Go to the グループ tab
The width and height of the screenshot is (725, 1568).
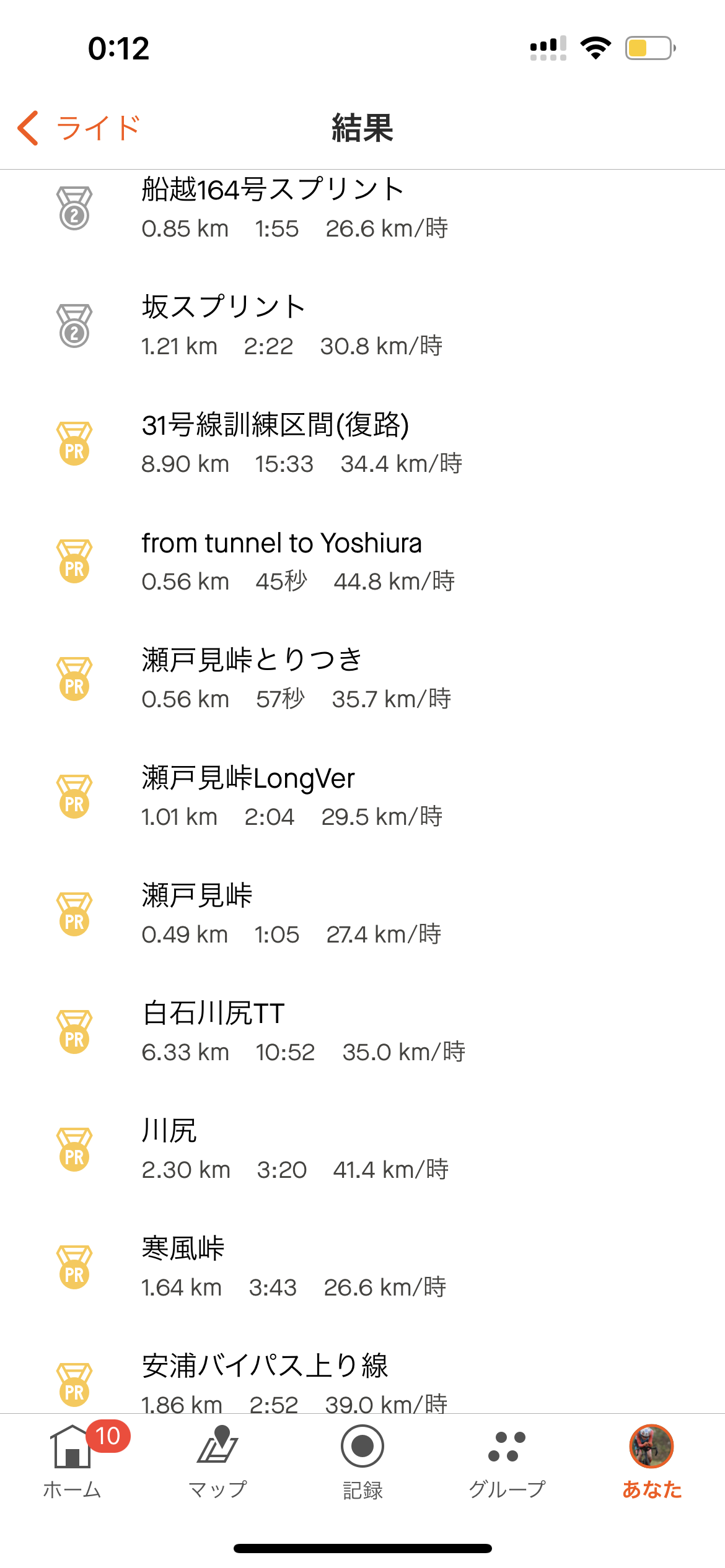click(x=507, y=1461)
